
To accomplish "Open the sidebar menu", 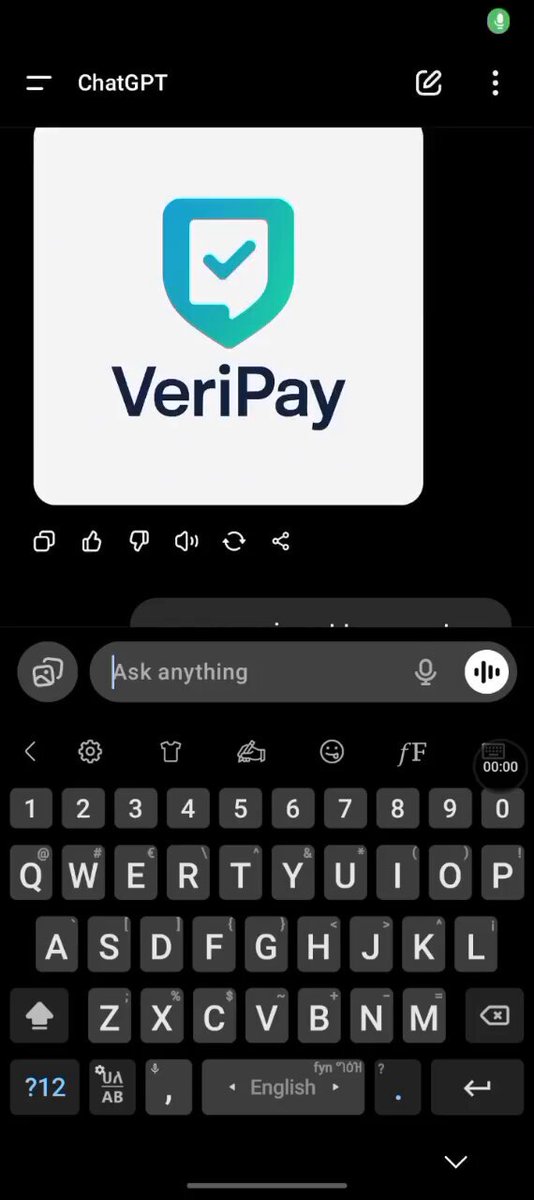I will coord(39,83).
